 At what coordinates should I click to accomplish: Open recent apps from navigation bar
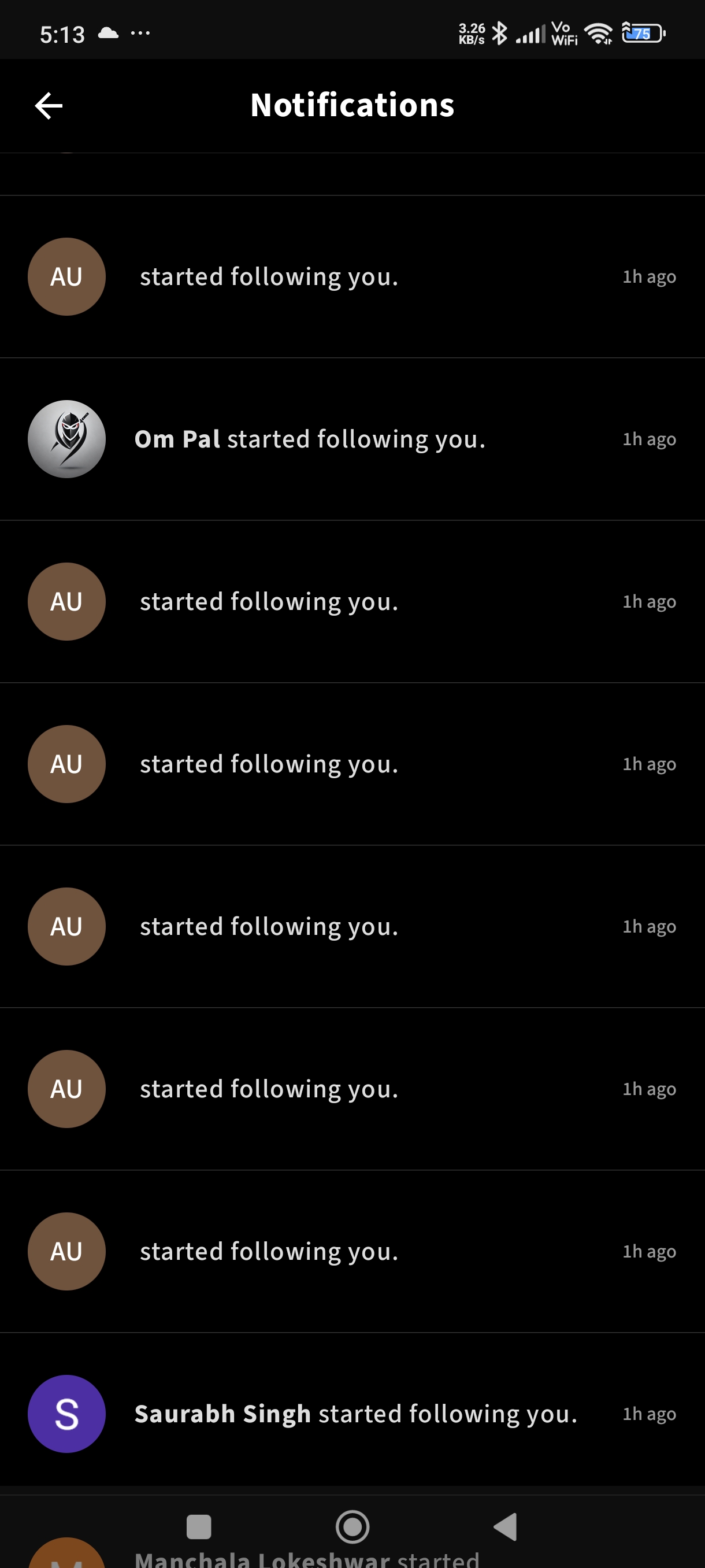coord(199,1526)
